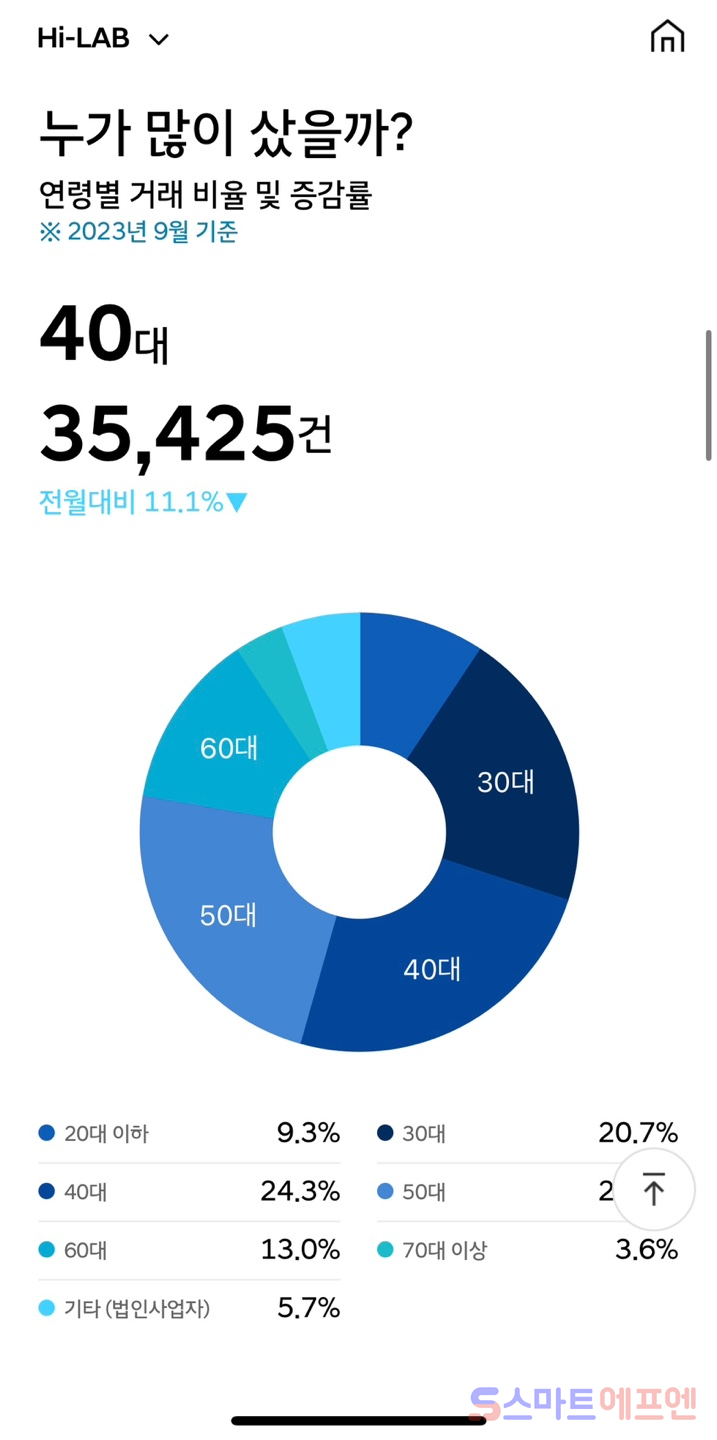The image size is (717, 1440).
Task: Select the 50대 slice of the chart
Action: click(x=228, y=914)
